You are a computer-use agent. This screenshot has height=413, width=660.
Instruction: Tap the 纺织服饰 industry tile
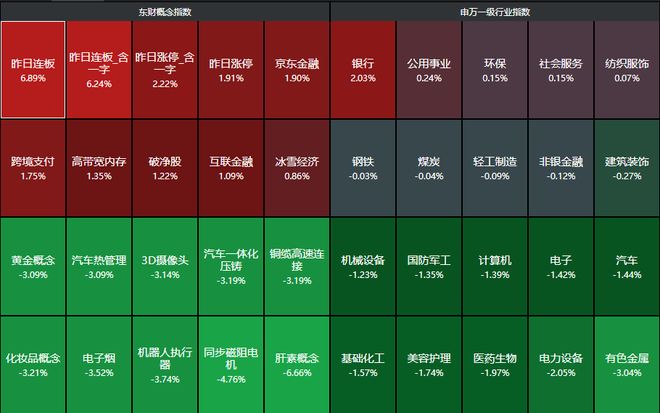point(626,69)
